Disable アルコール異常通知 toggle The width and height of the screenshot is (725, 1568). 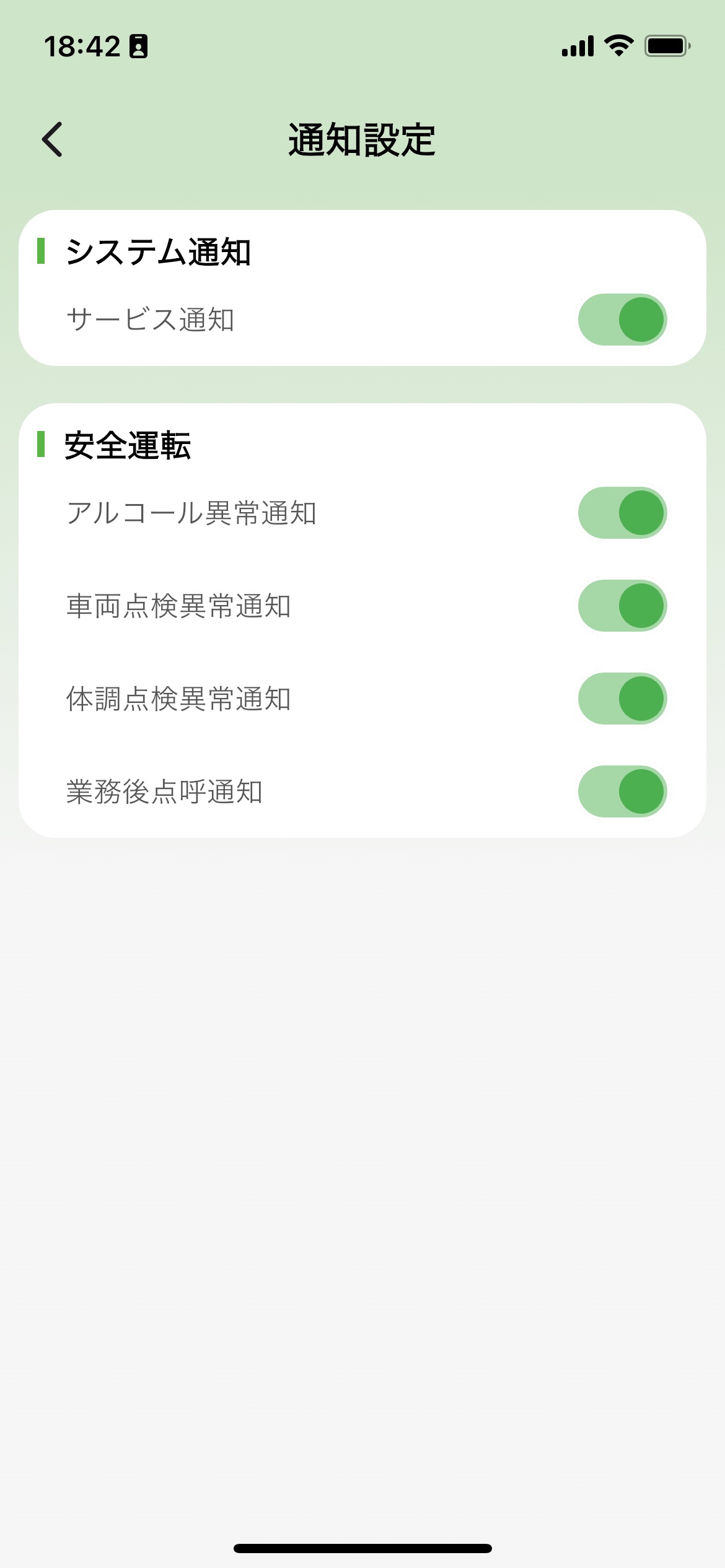622,513
